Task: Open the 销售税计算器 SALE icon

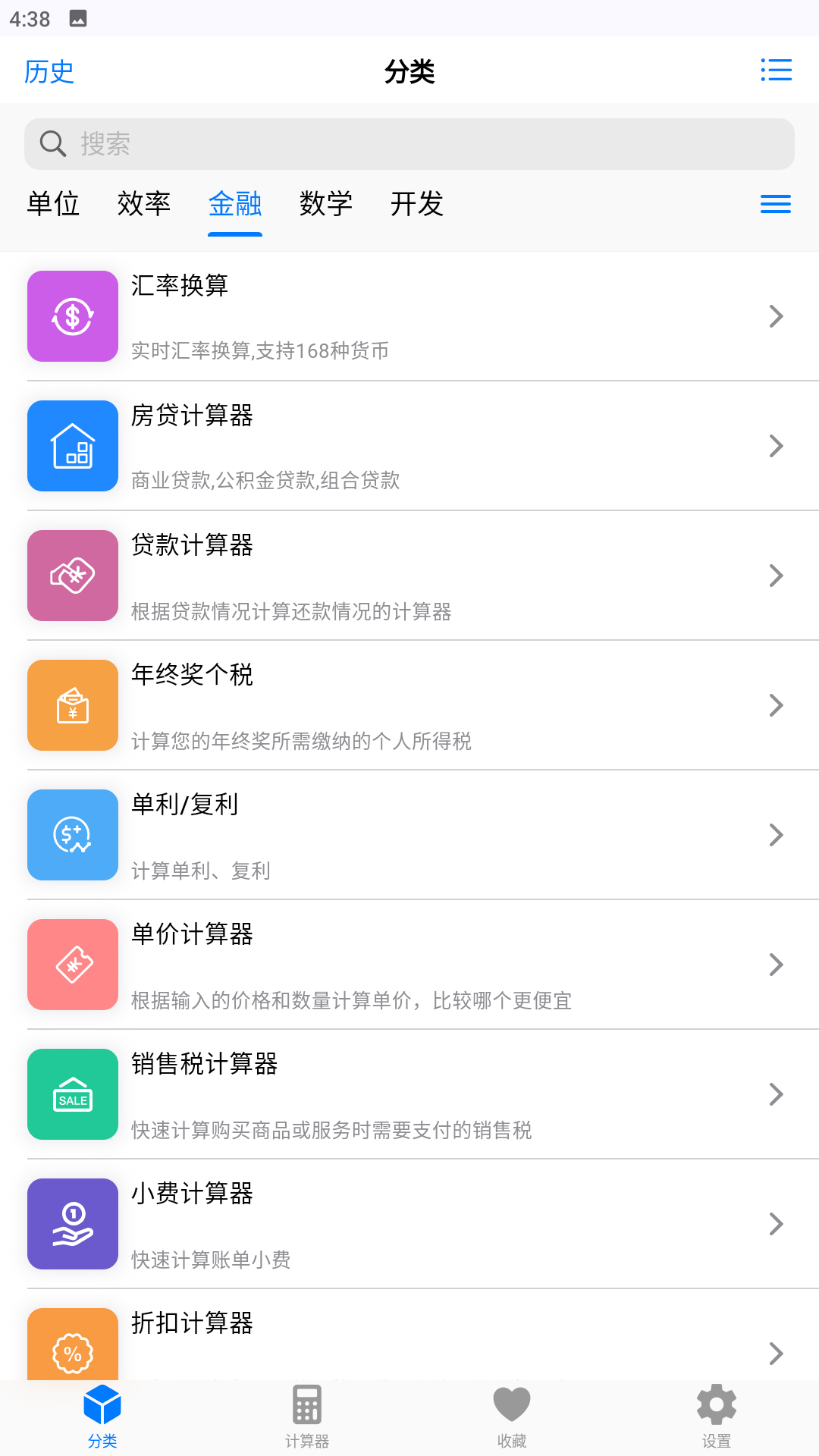Action: [72, 1094]
